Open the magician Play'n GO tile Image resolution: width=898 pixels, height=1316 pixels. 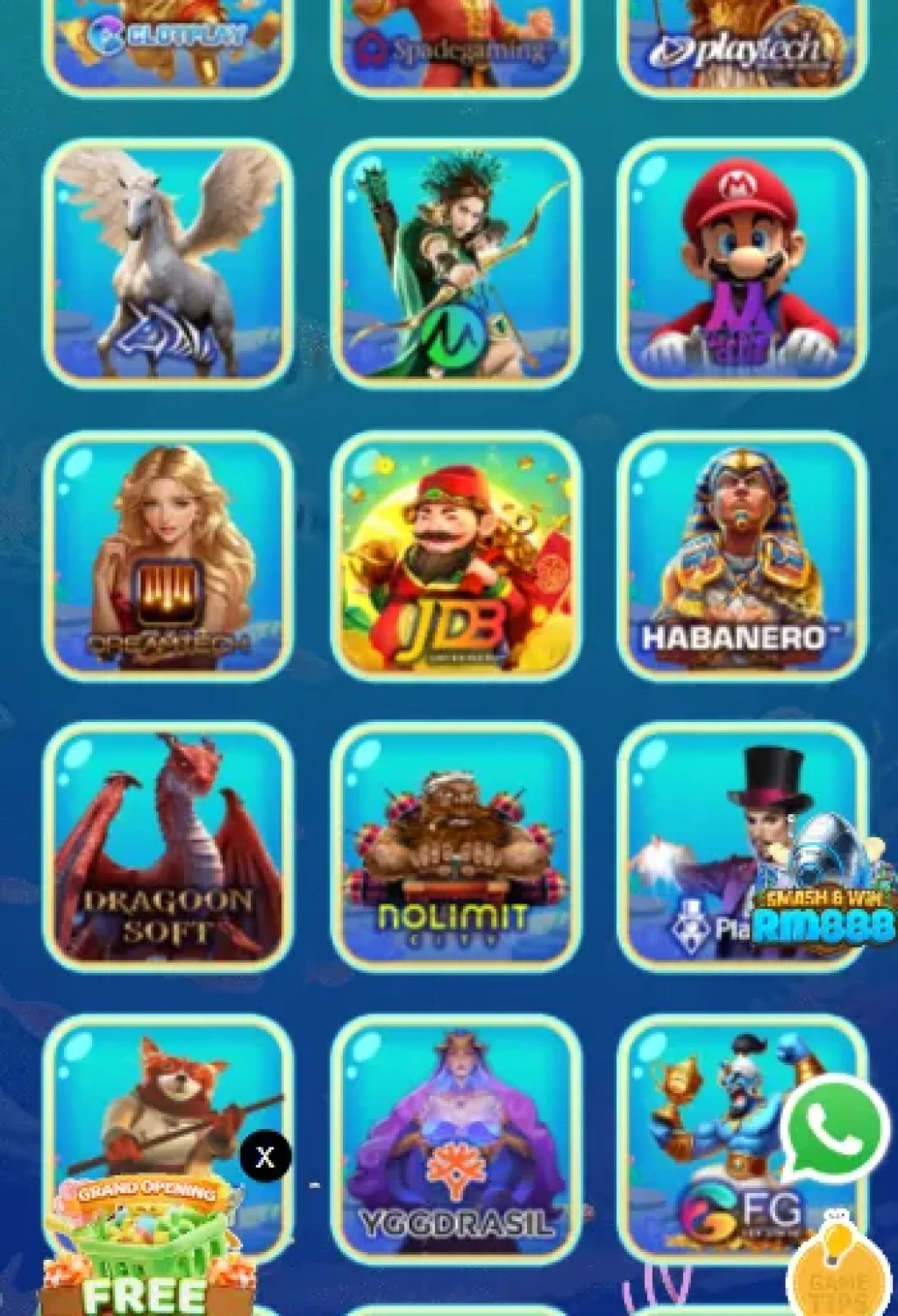pyautogui.click(x=693, y=825)
